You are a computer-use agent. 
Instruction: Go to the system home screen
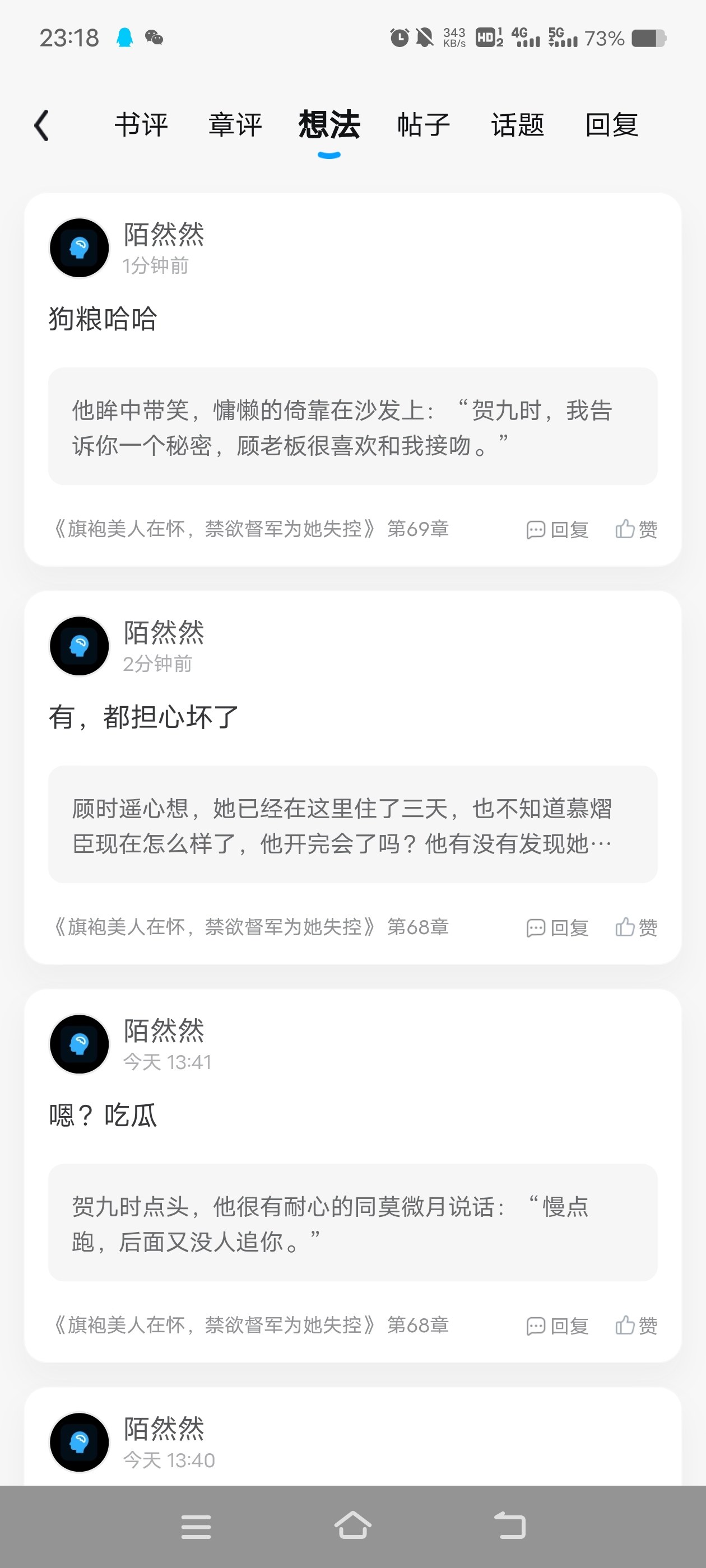click(352, 1526)
